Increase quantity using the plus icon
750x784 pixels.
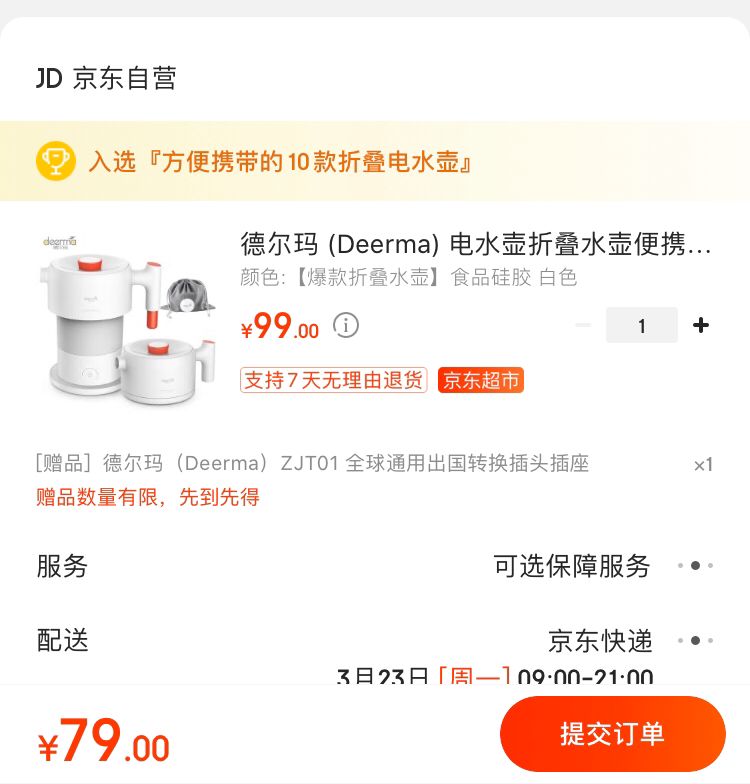pyautogui.click(x=700, y=325)
